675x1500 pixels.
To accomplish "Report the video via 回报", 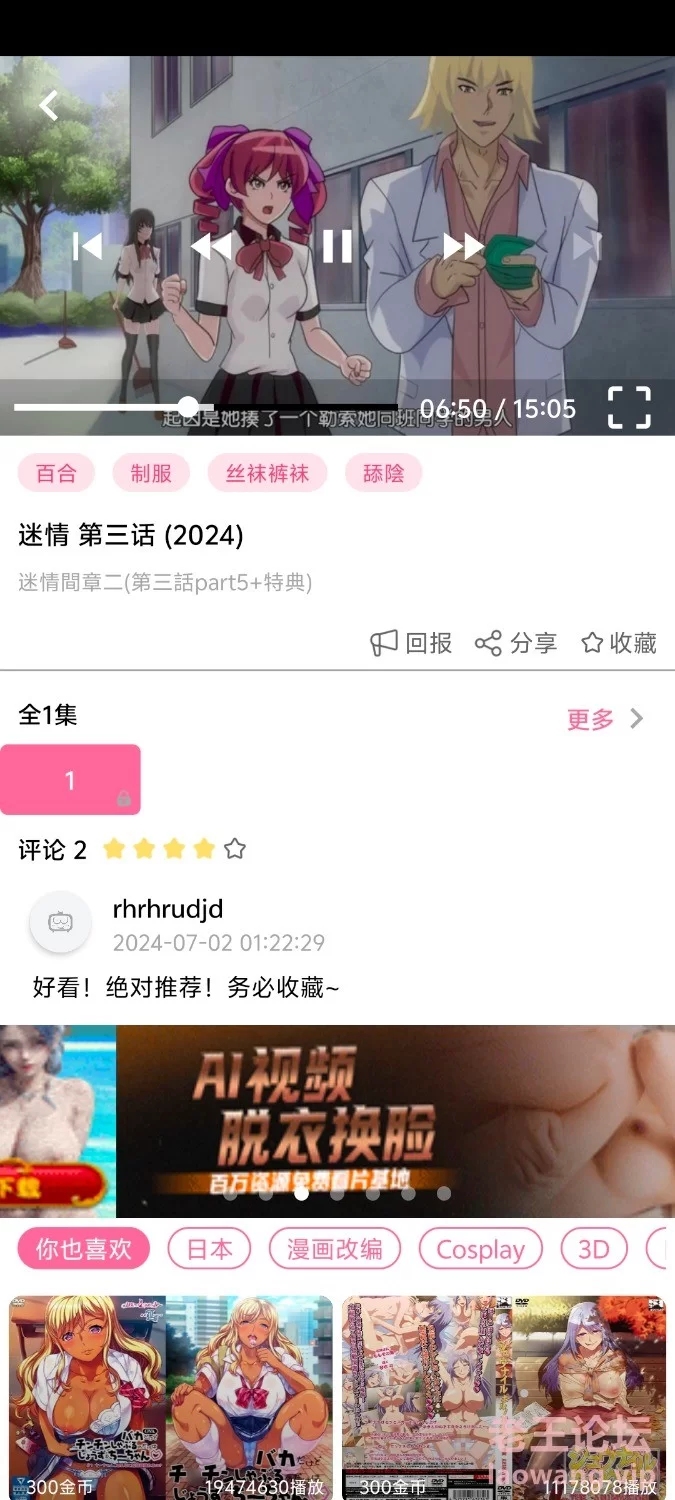I will [411, 643].
